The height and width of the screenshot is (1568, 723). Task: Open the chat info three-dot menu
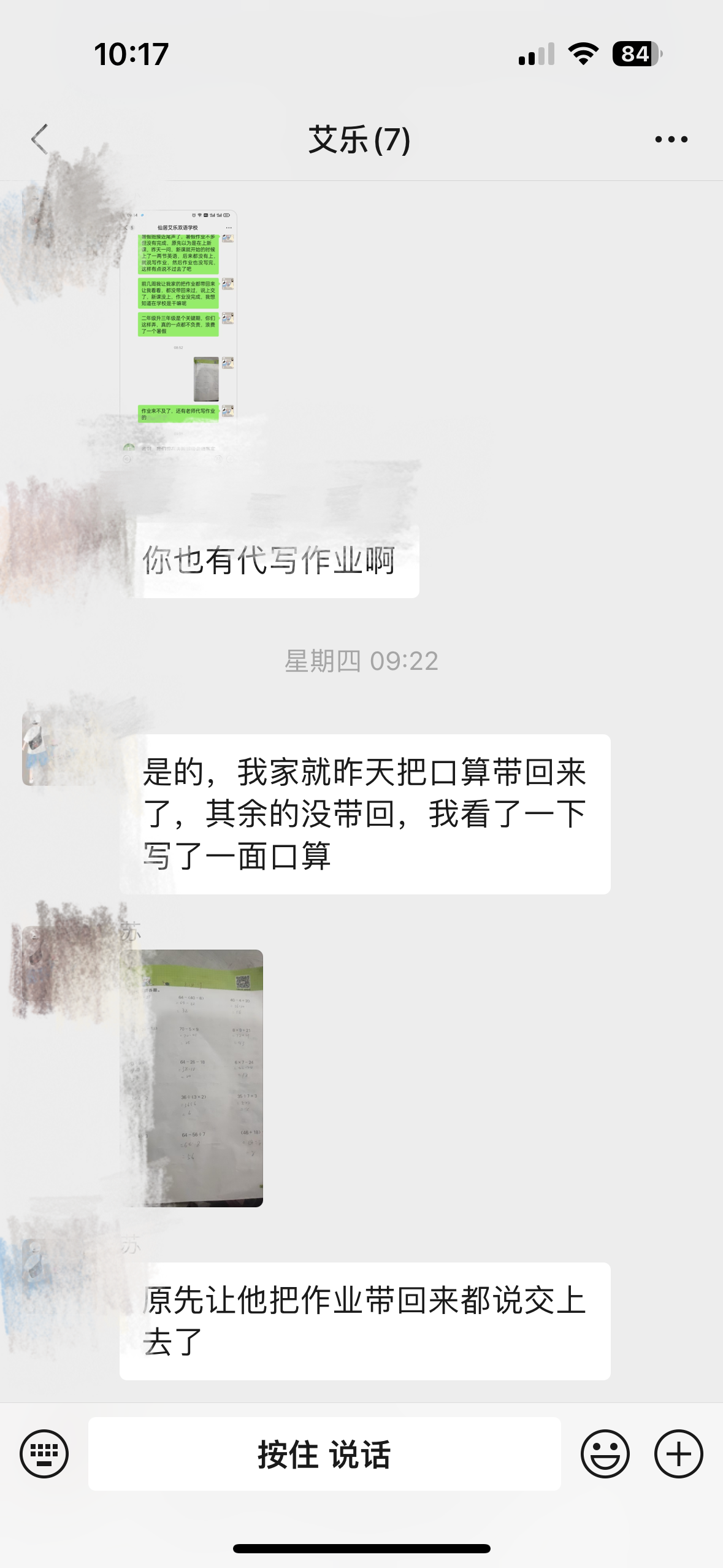click(671, 140)
